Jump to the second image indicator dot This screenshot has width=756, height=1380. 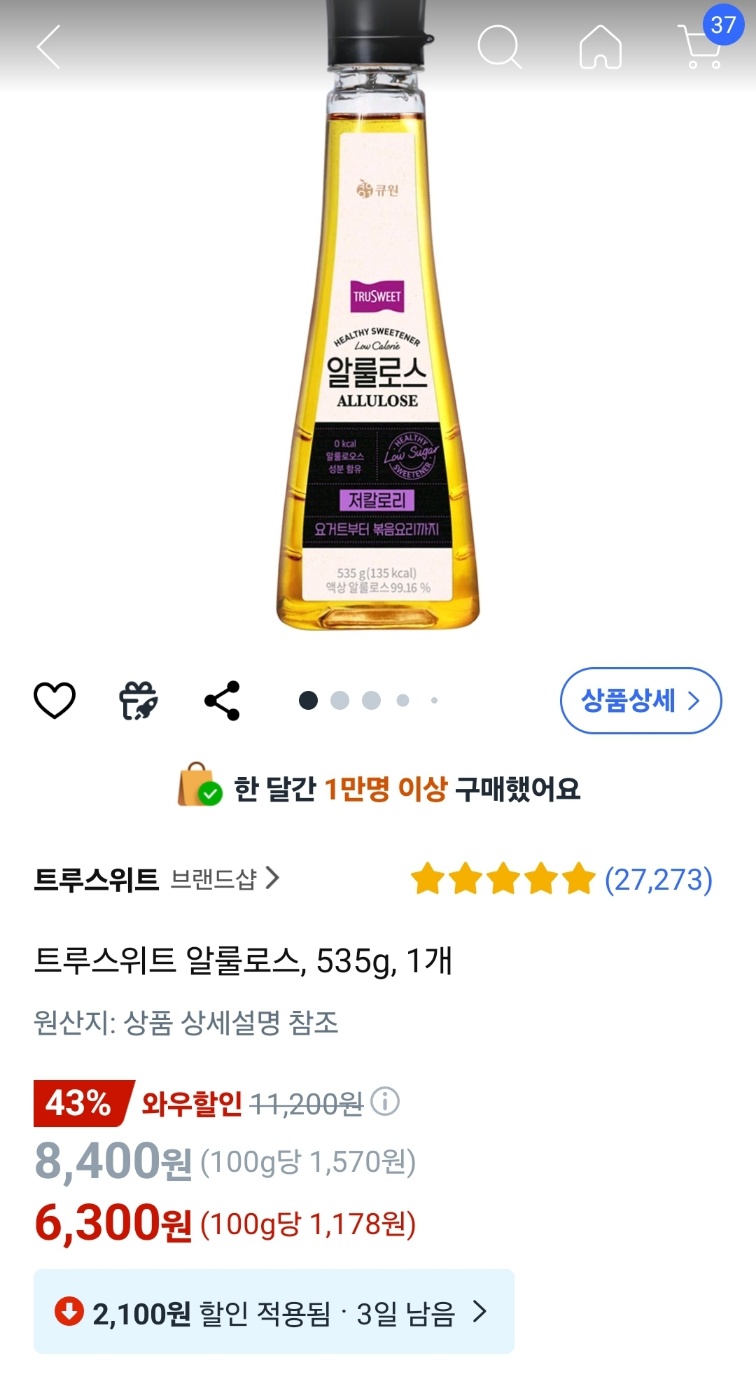340,701
